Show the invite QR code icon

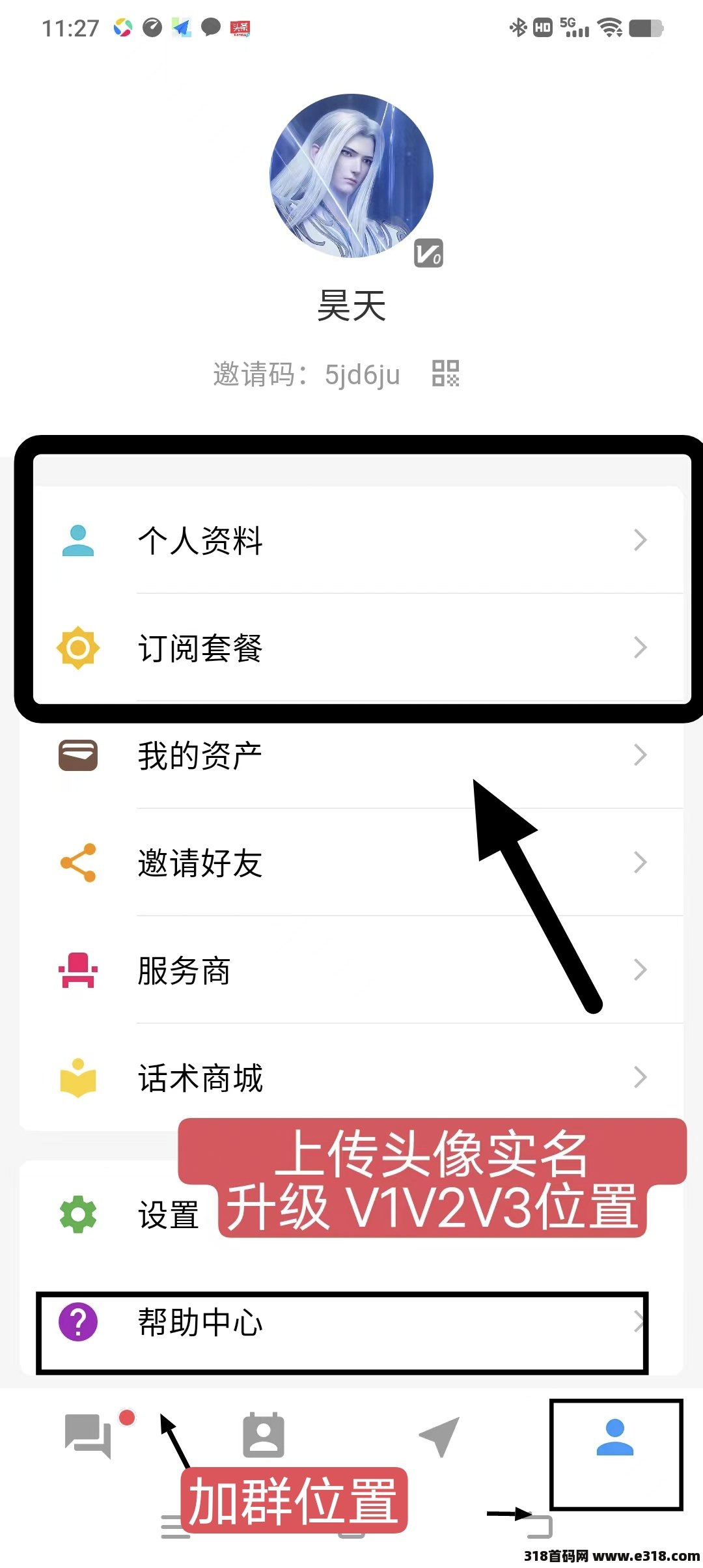[x=446, y=374]
